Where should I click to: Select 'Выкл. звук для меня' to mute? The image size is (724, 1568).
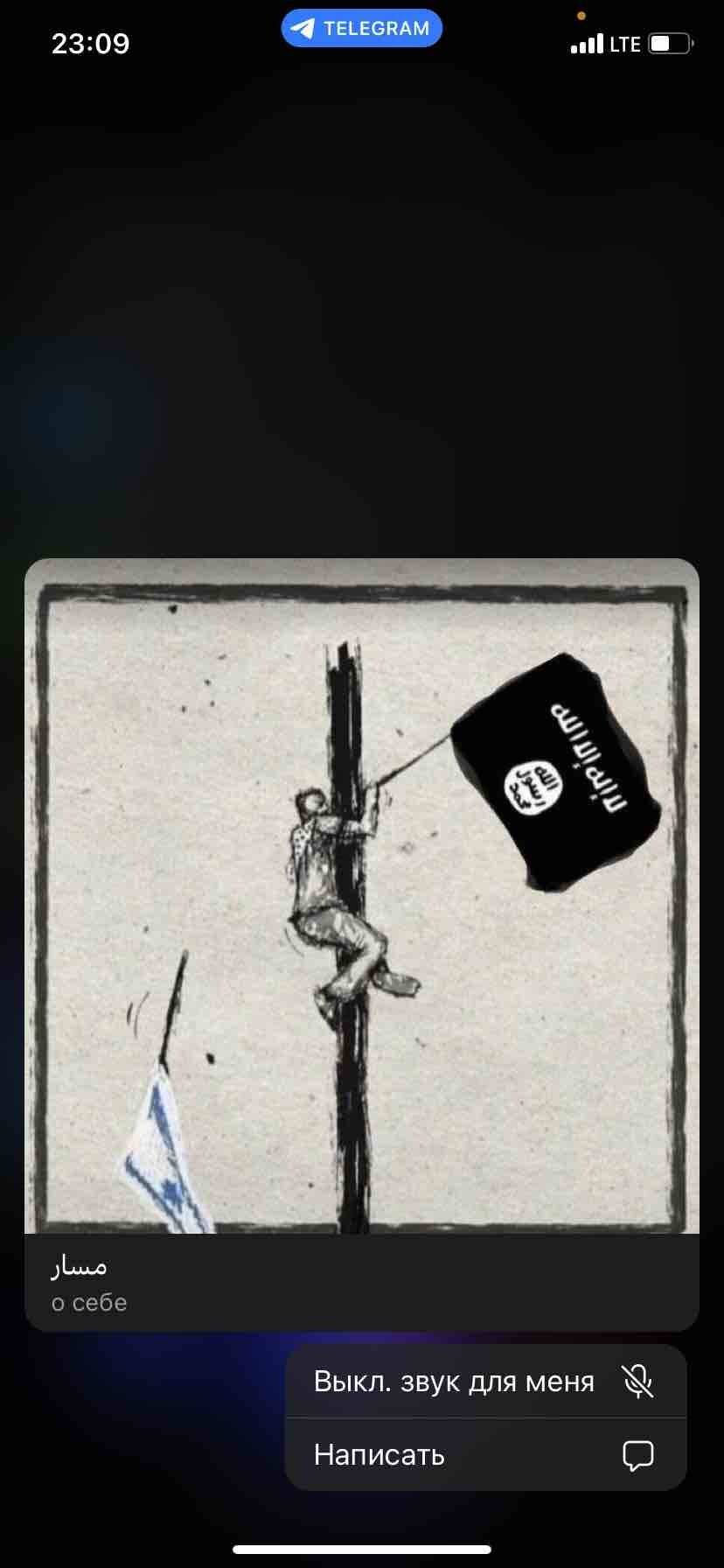click(485, 1382)
